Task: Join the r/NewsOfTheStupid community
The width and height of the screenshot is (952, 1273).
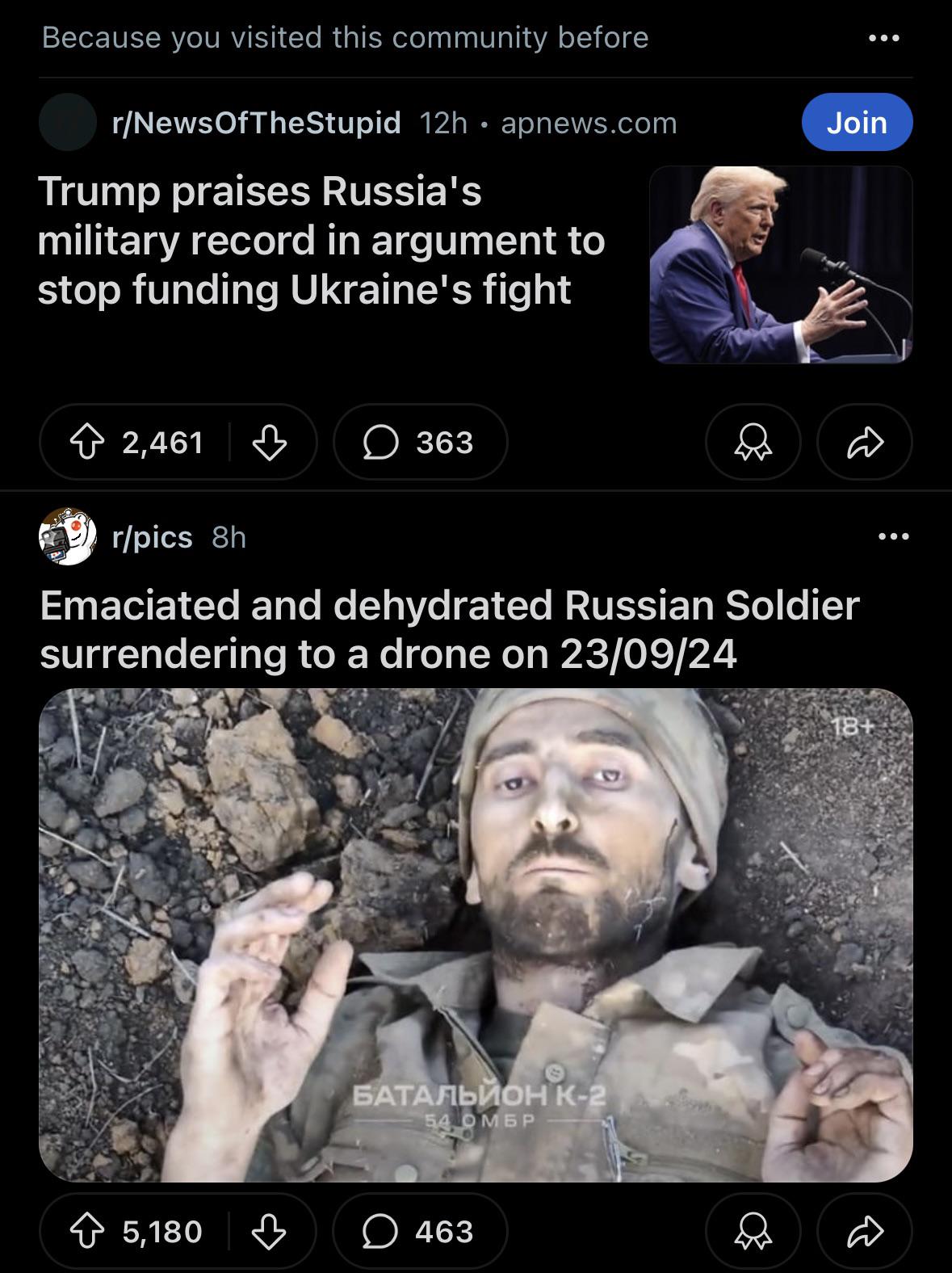Action: (x=856, y=123)
